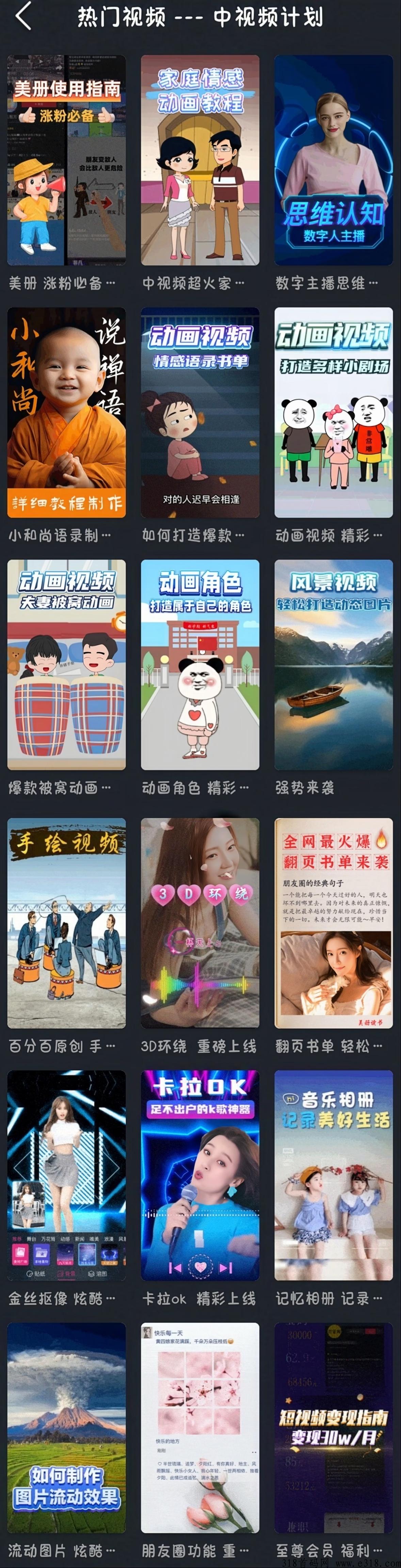Open the 爆款被窝动画 video

pos(66,665)
